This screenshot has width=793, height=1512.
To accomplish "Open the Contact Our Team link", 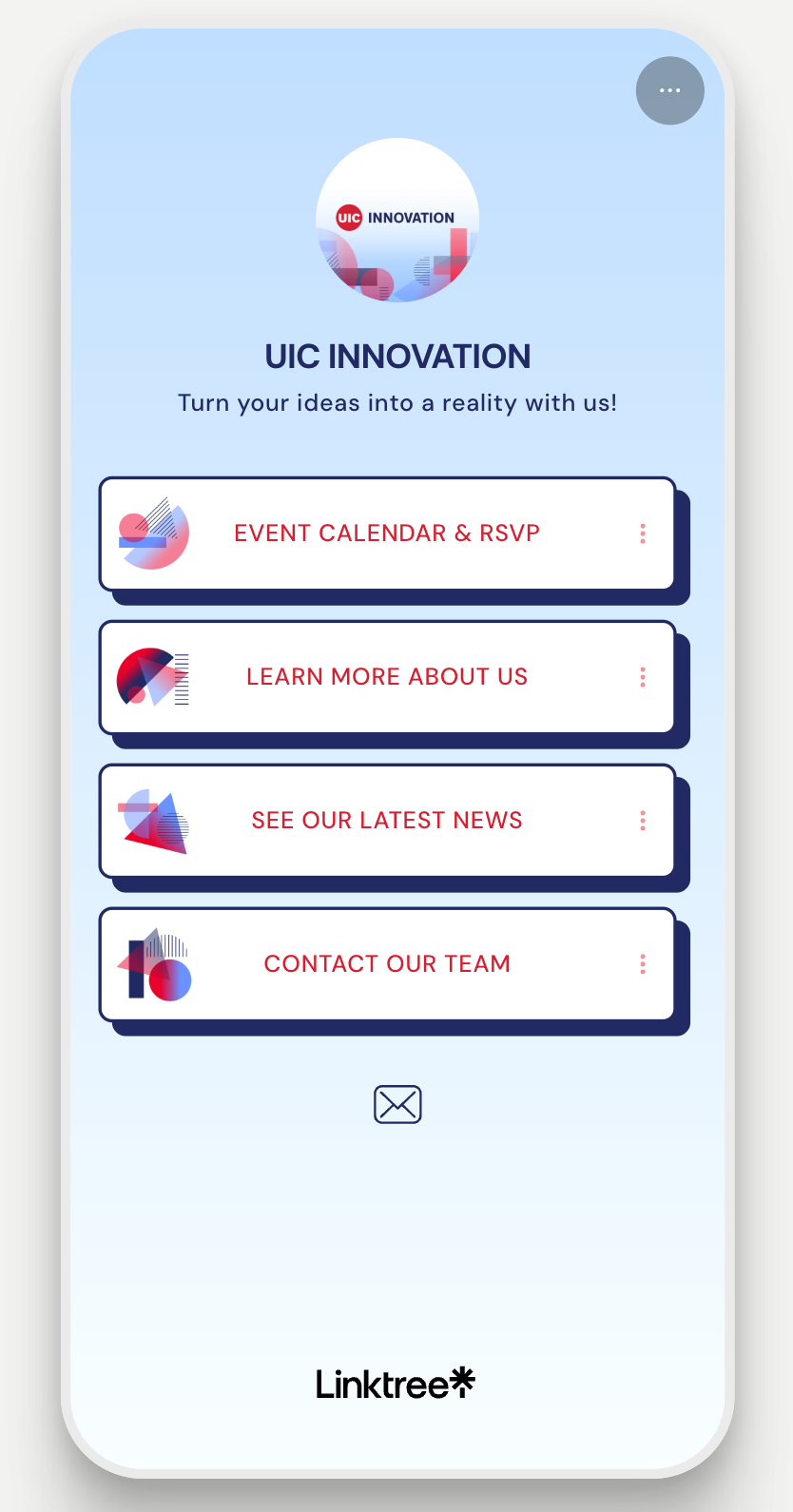I will [387, 963].
